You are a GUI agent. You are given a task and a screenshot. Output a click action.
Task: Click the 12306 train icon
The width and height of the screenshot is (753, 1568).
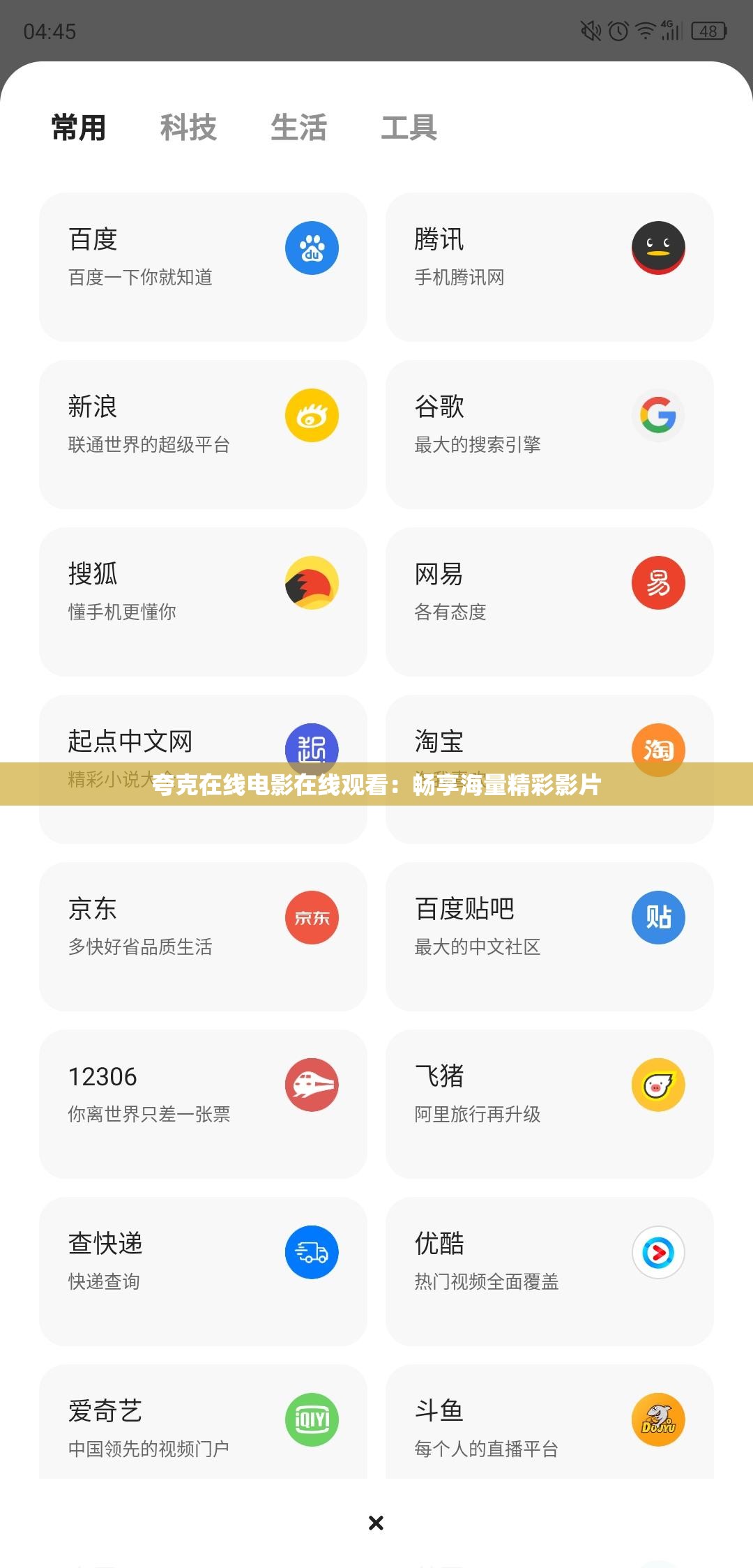click(311, 1085)
